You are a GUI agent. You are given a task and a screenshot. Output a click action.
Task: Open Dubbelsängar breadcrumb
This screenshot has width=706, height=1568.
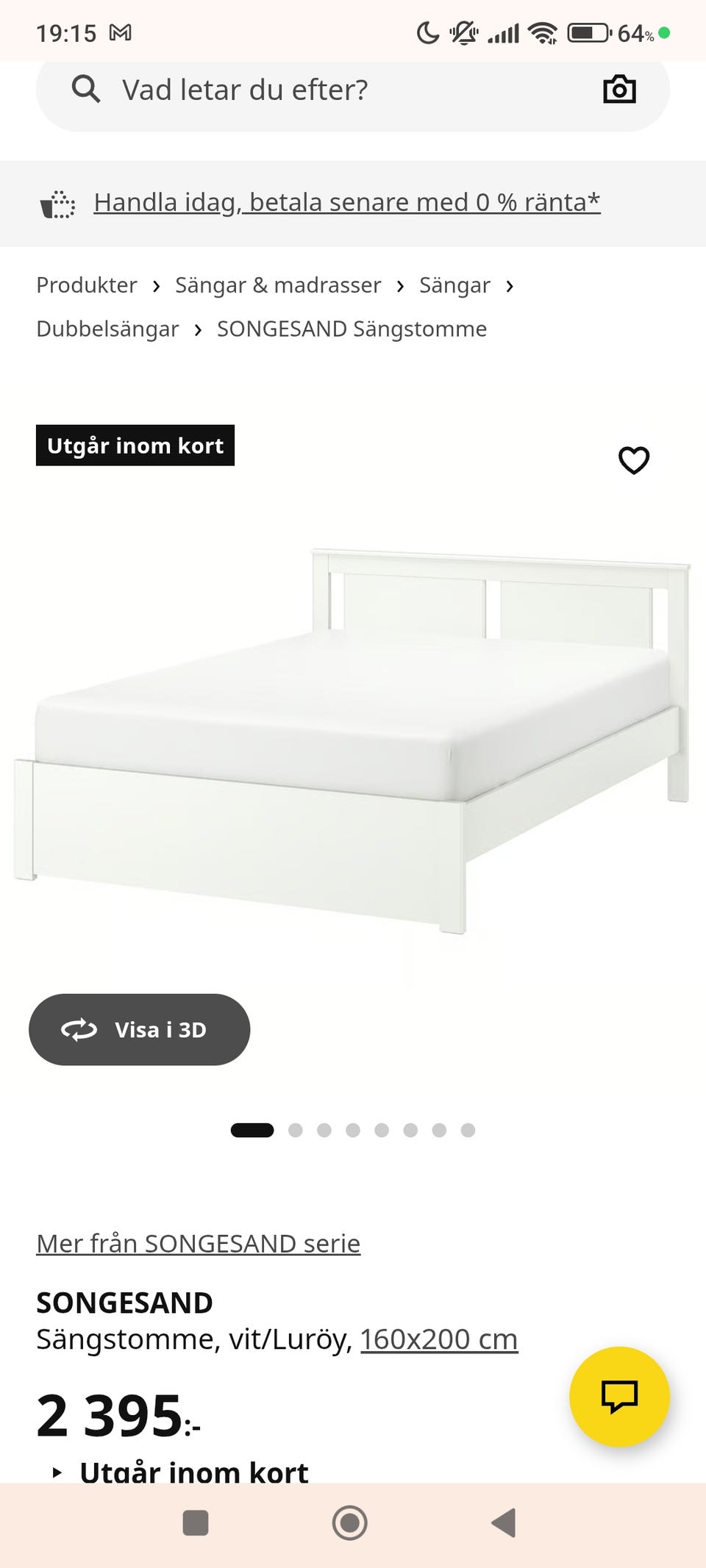[107, 329]
